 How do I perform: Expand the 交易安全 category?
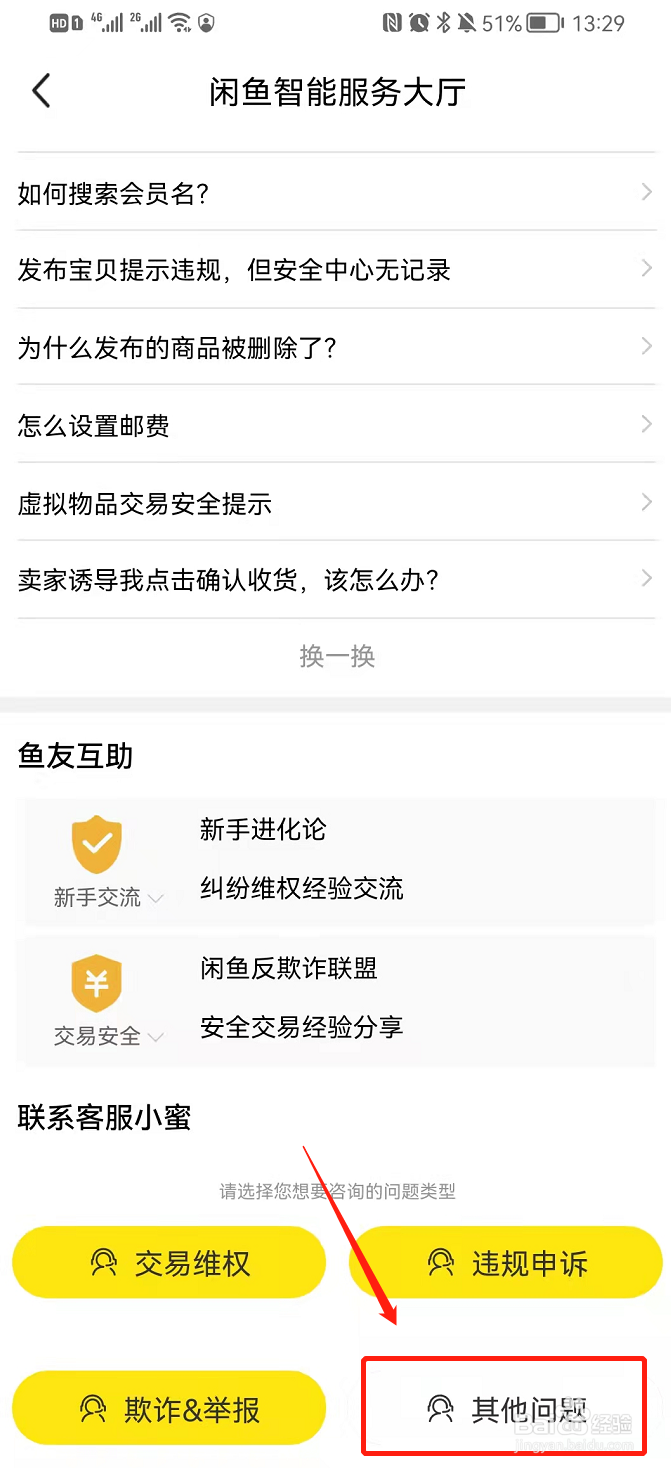point(107,1036)
